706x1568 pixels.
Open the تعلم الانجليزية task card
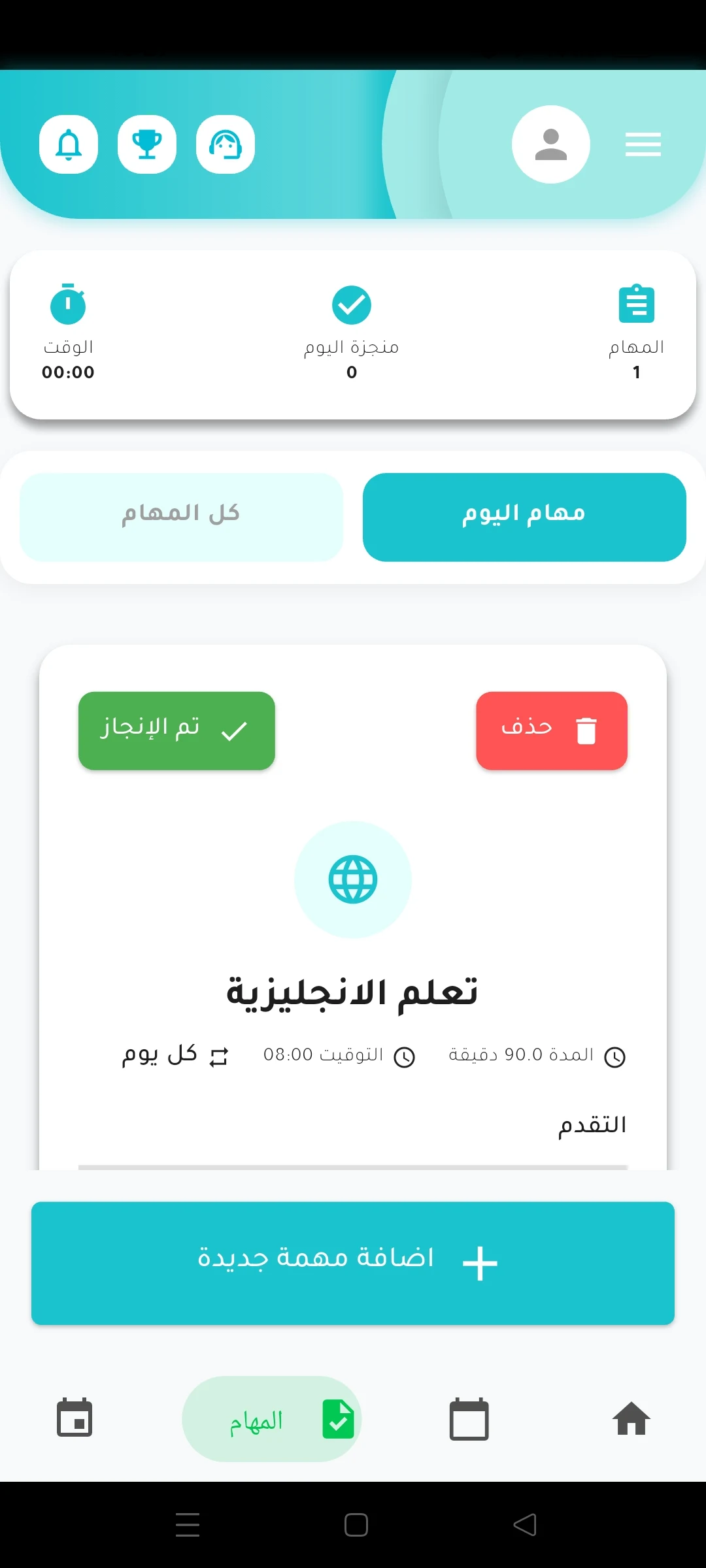(353, 992)
